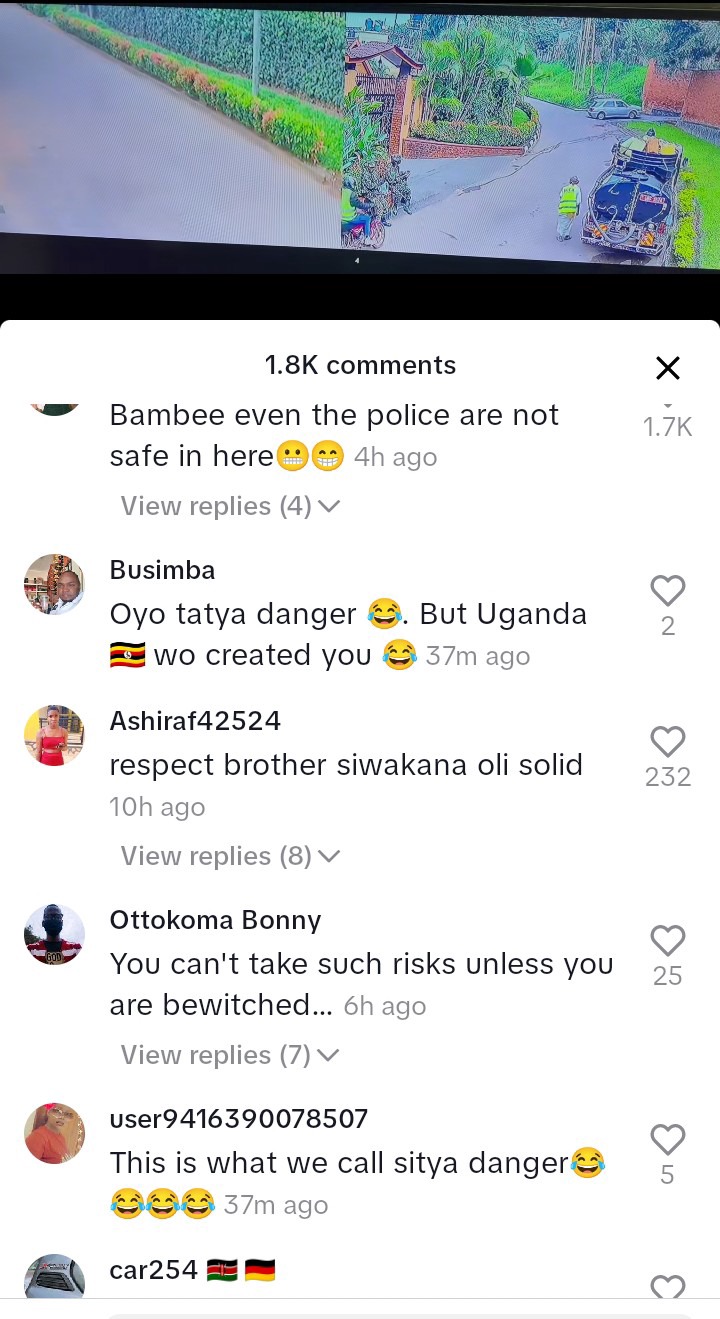This screenshot has width=720, height=1319.
Task: Open Busimba's profile picture
Action: (54, 584)
